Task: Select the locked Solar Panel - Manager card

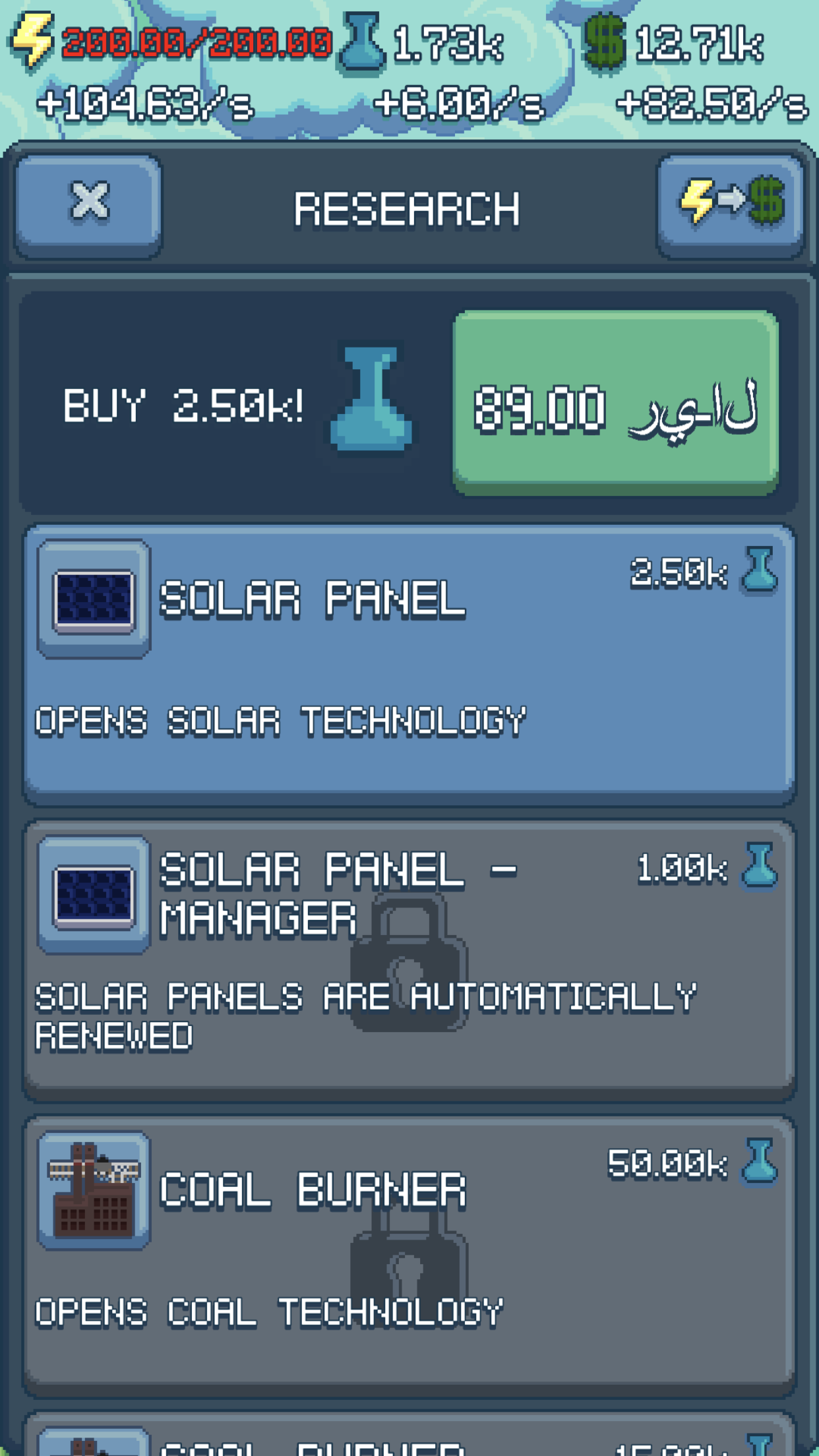Action: (x=409, y=959)
